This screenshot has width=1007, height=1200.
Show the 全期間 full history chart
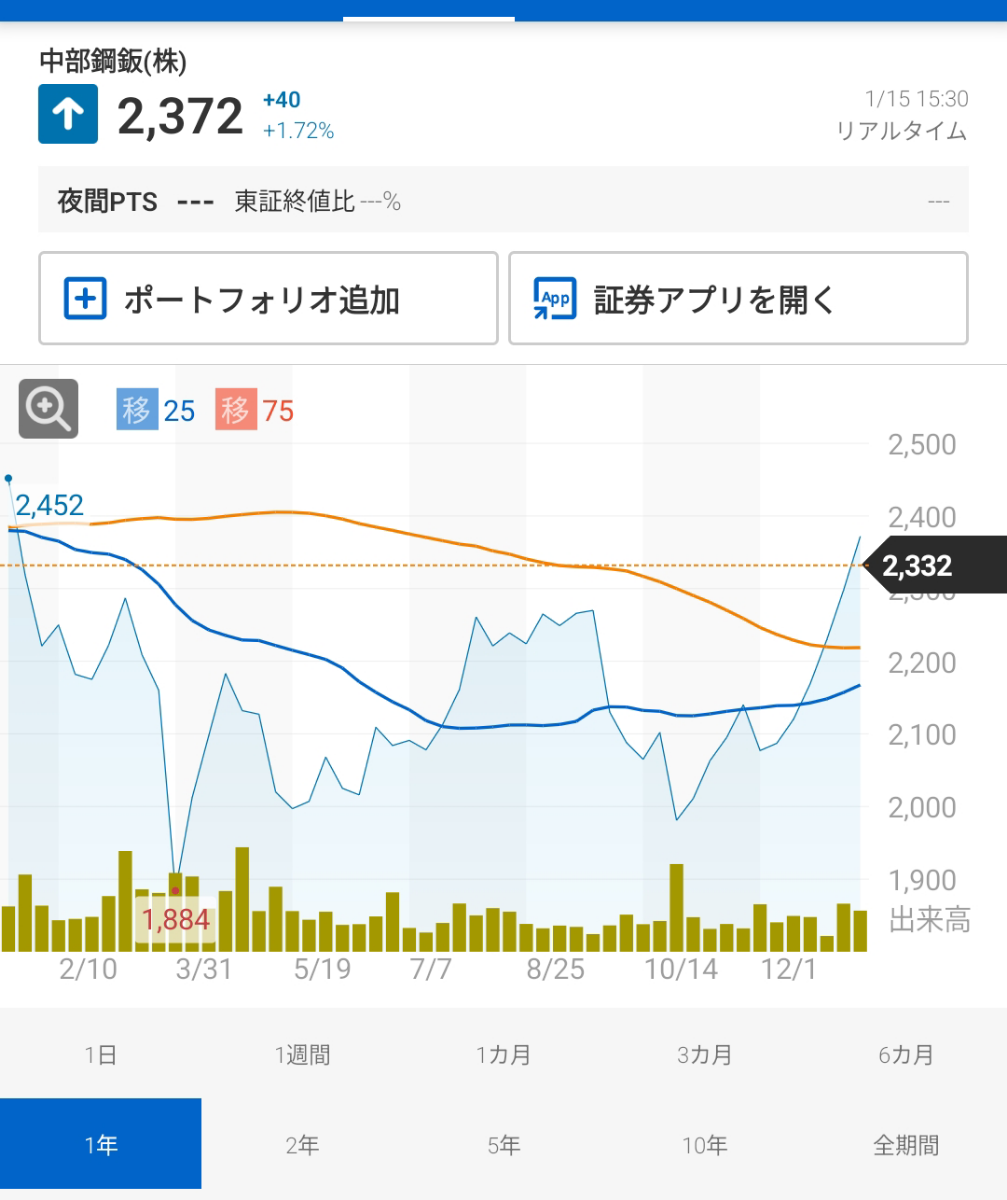(x=905, y=1143)
